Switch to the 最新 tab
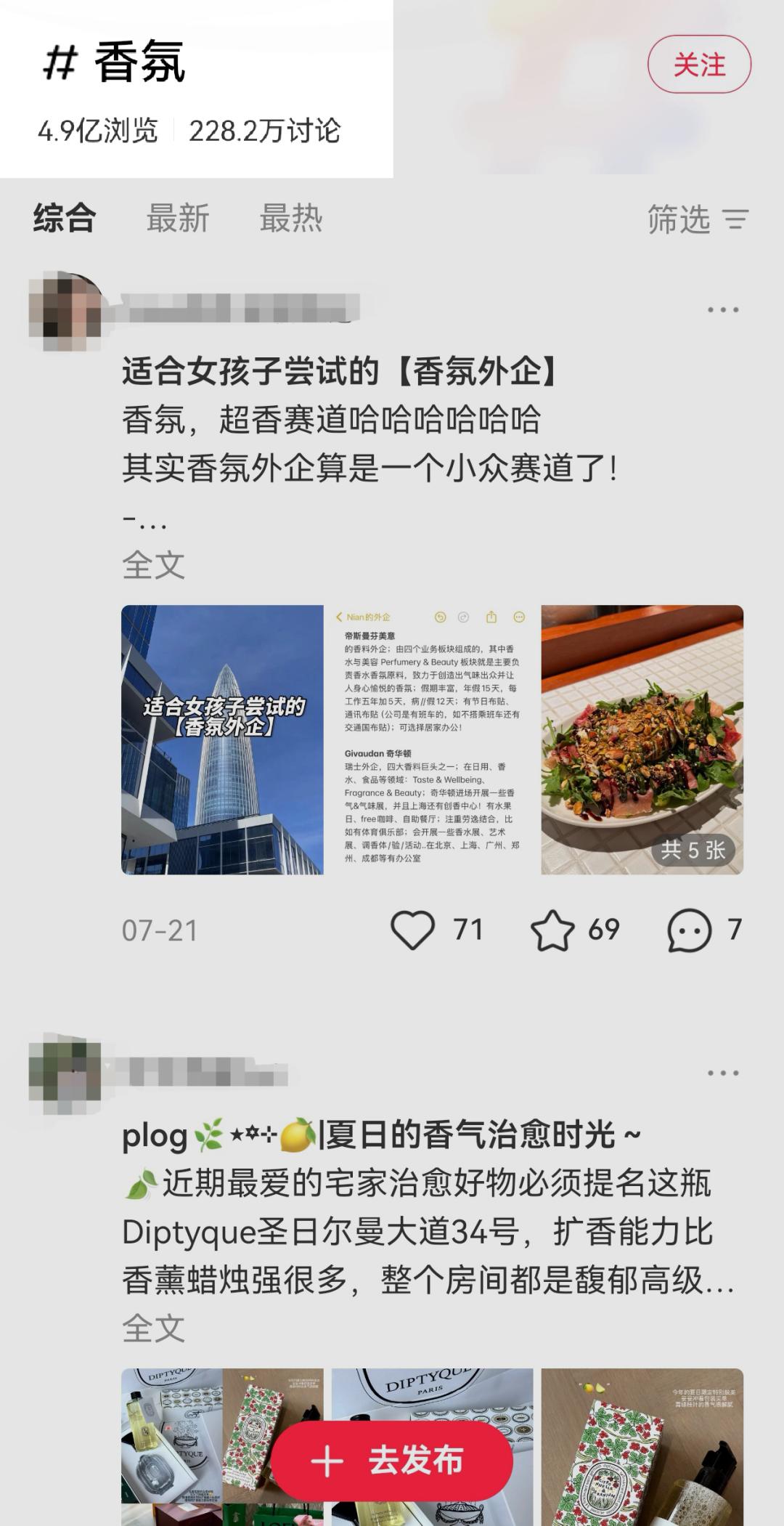 [x=178, y=218]
